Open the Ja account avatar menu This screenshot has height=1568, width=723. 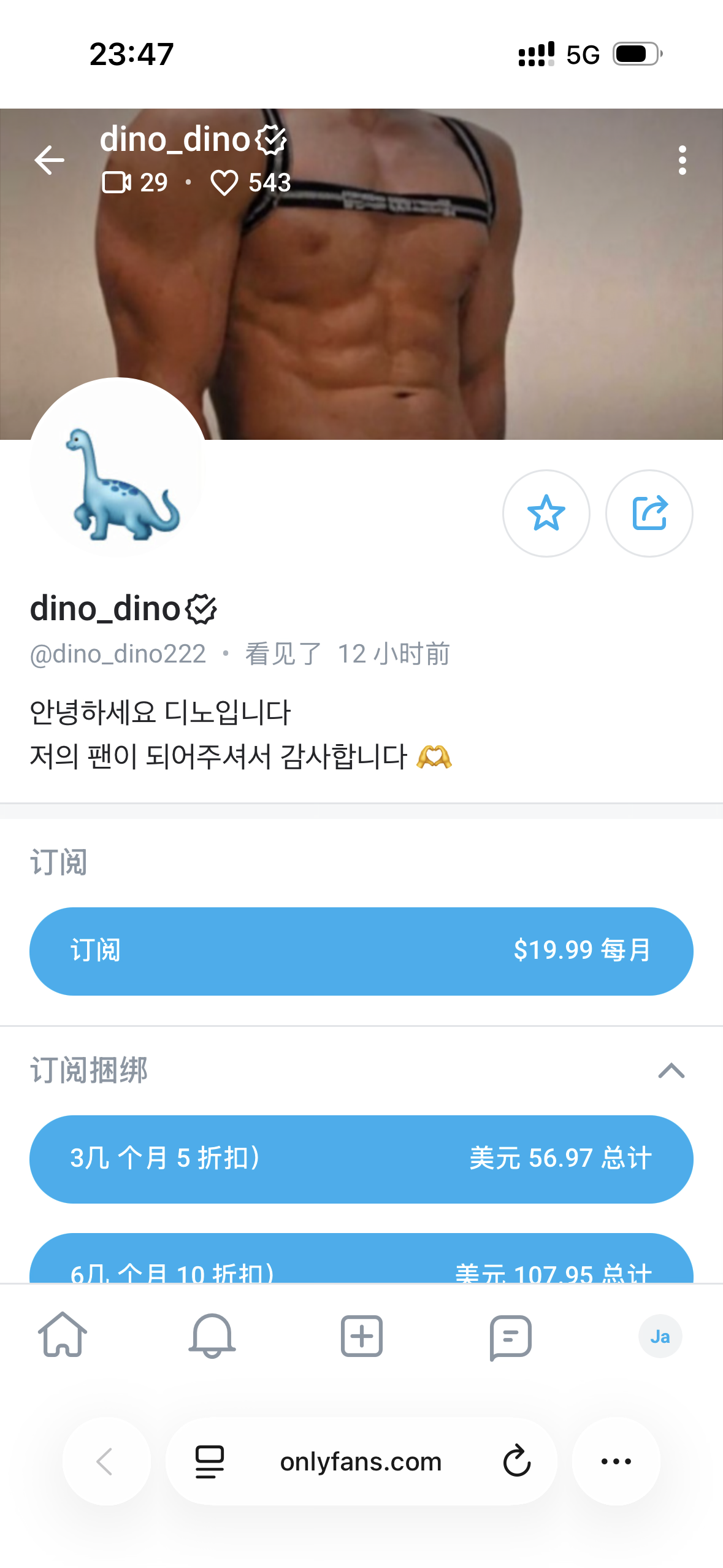click(660, 1336)
